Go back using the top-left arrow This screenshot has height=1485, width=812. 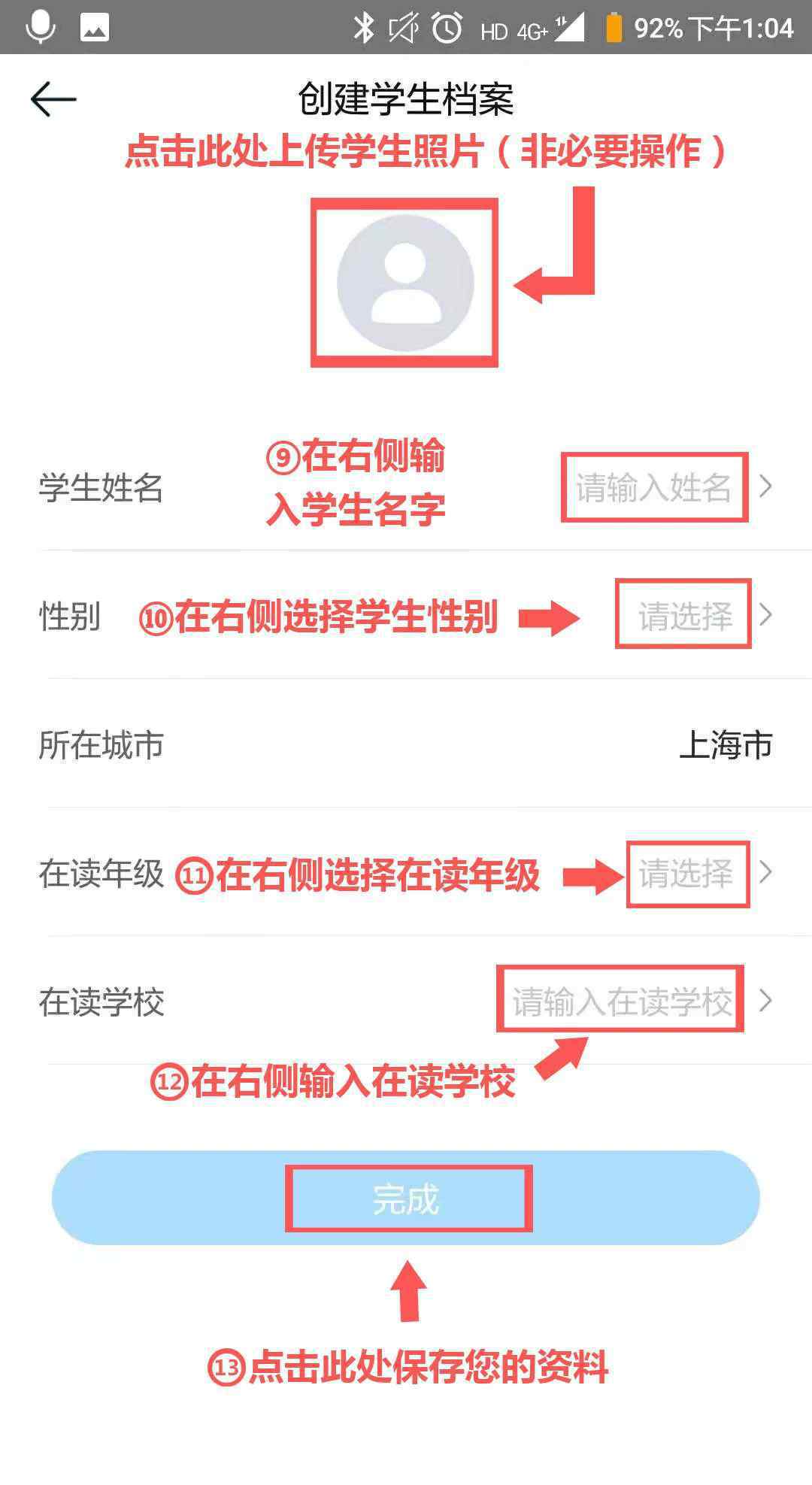pyautogui.click(x=53, y=99)
